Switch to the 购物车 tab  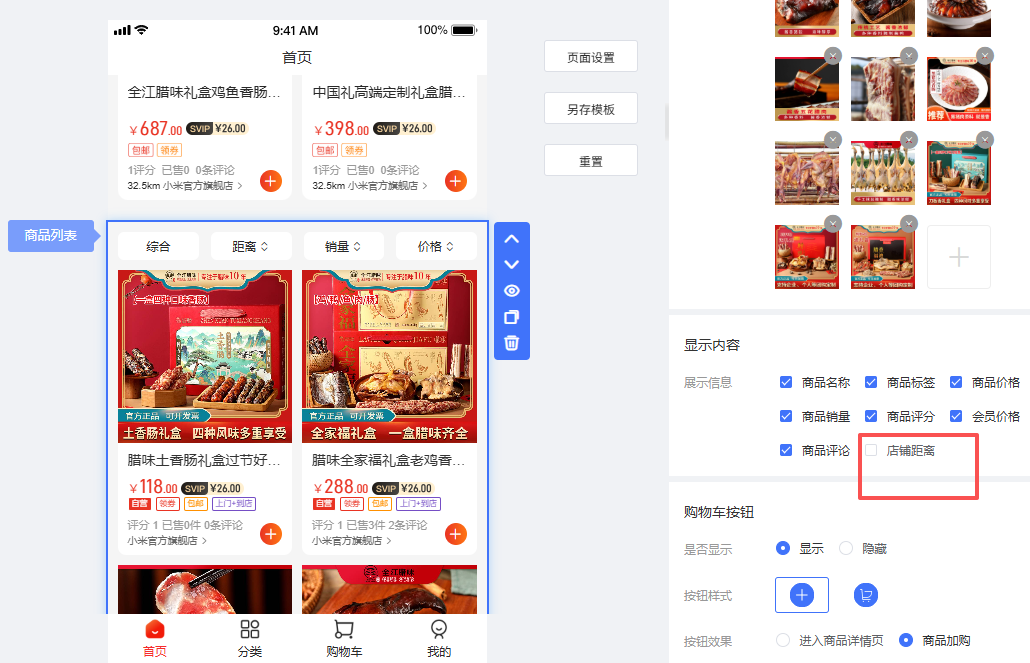344,638
